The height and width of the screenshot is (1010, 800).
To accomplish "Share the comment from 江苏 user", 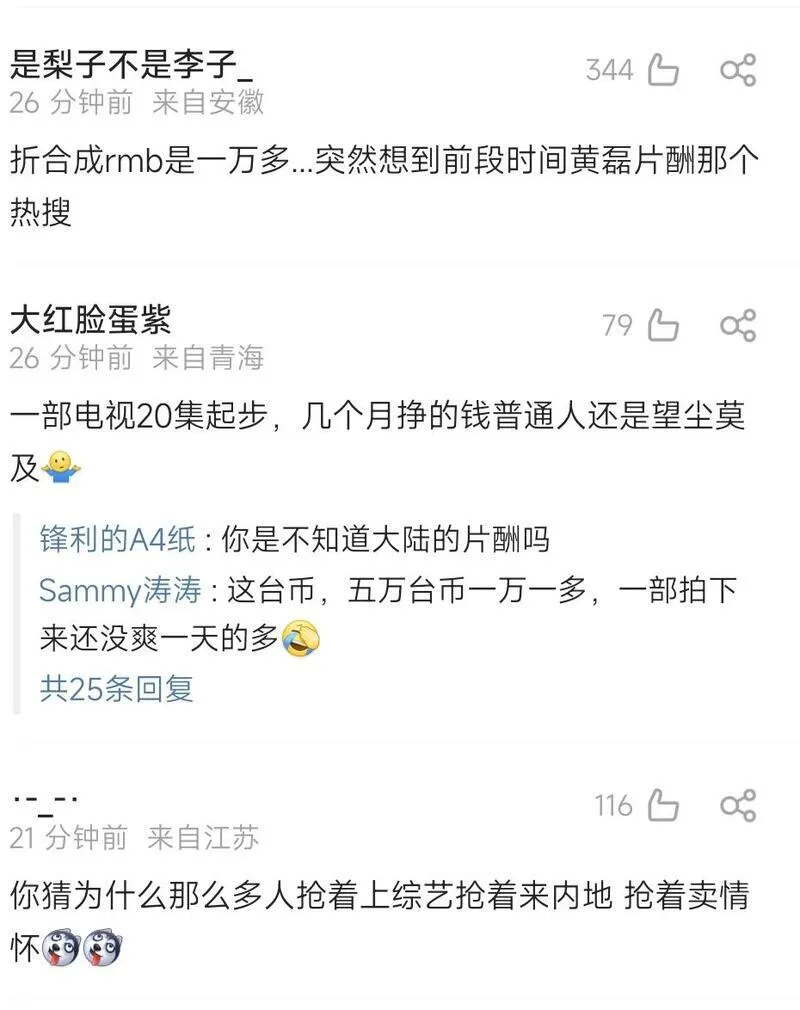I will pos(738,805).
